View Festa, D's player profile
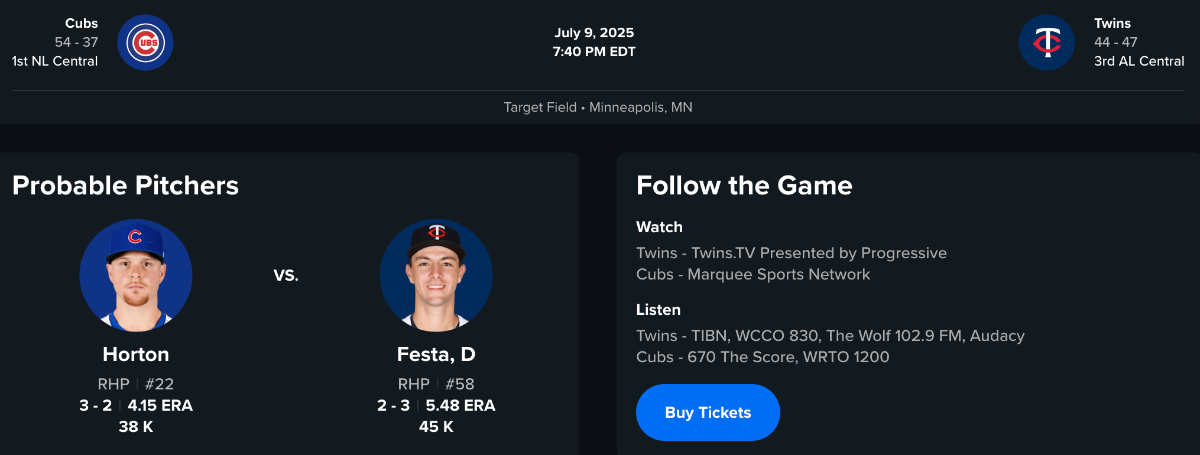Image resolution: width=1200 pixels, height=455 pixels. [x=436, y=354]
